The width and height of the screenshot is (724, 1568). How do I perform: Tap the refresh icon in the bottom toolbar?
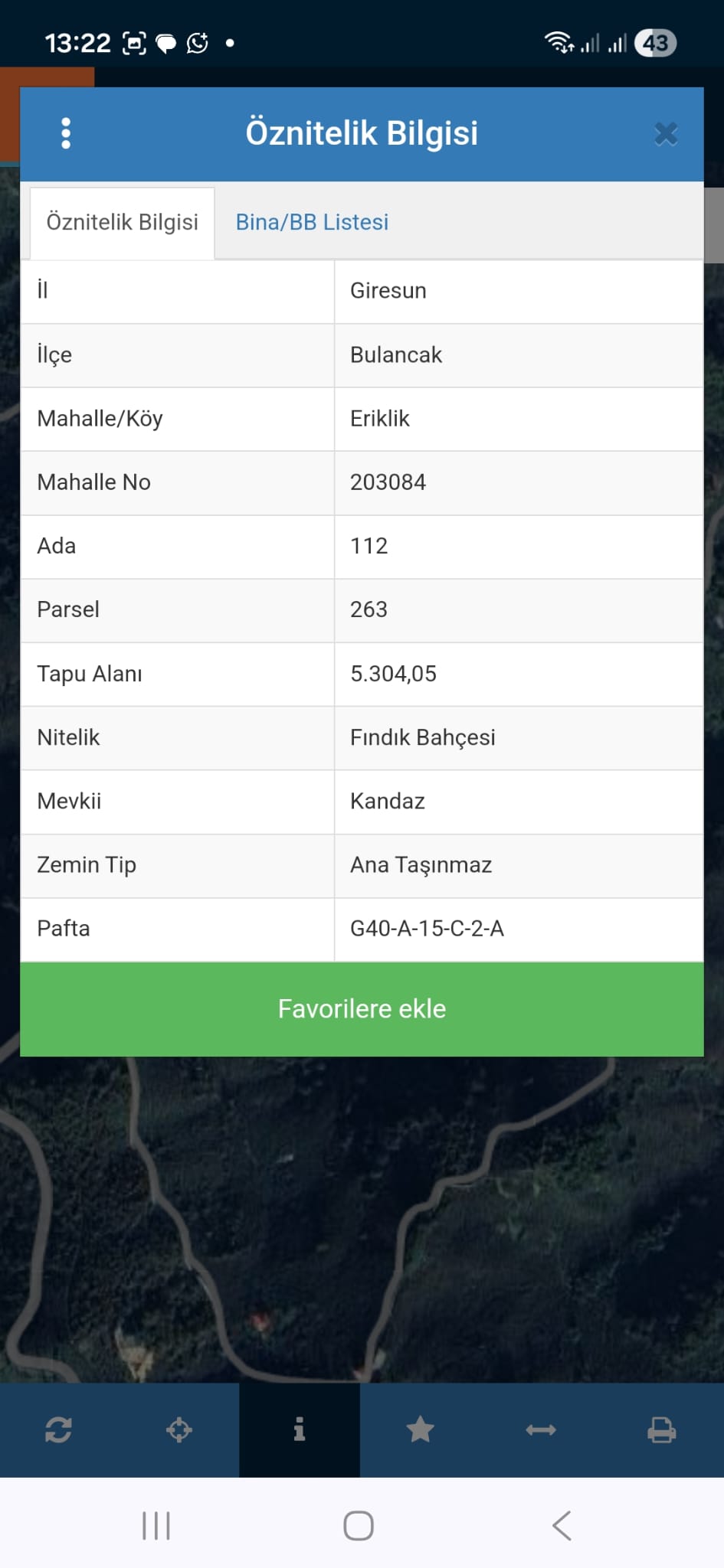(x=59, y=1429)
